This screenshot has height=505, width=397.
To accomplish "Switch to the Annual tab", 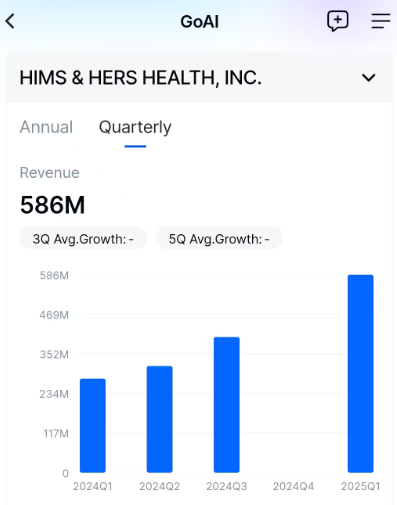I will tap(46, 127).
